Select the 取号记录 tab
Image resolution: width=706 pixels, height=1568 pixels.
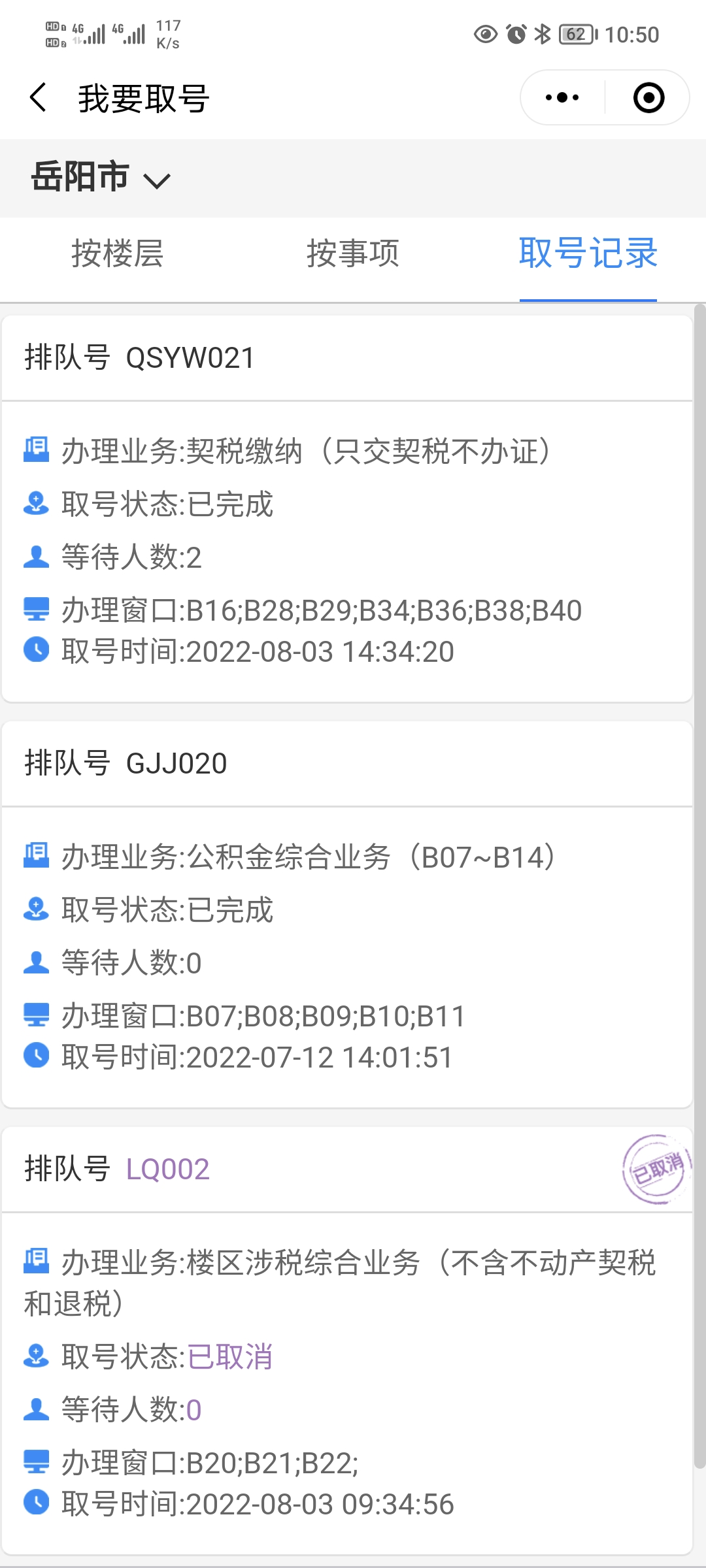[x=588, y=253]
